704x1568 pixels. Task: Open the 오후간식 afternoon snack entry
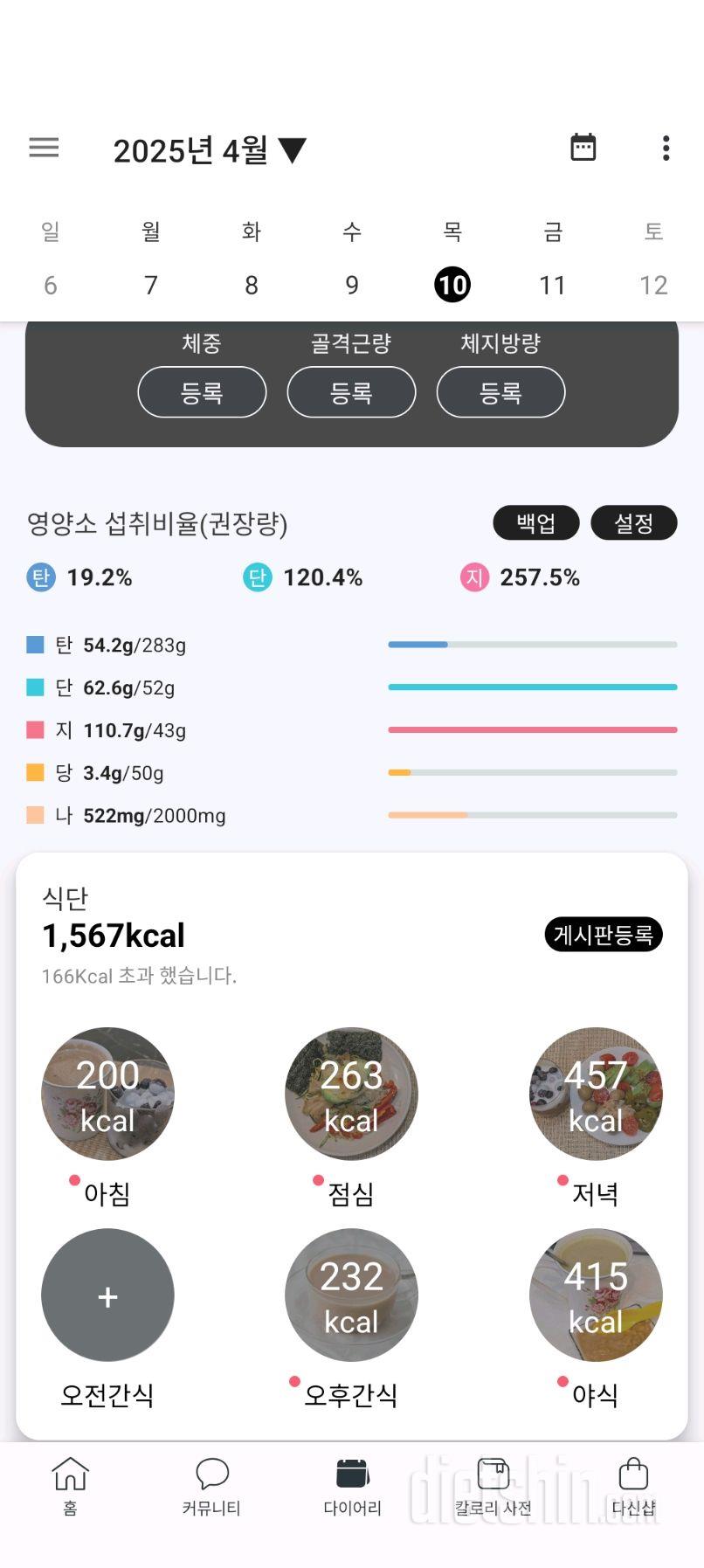tap(351, 1295)
